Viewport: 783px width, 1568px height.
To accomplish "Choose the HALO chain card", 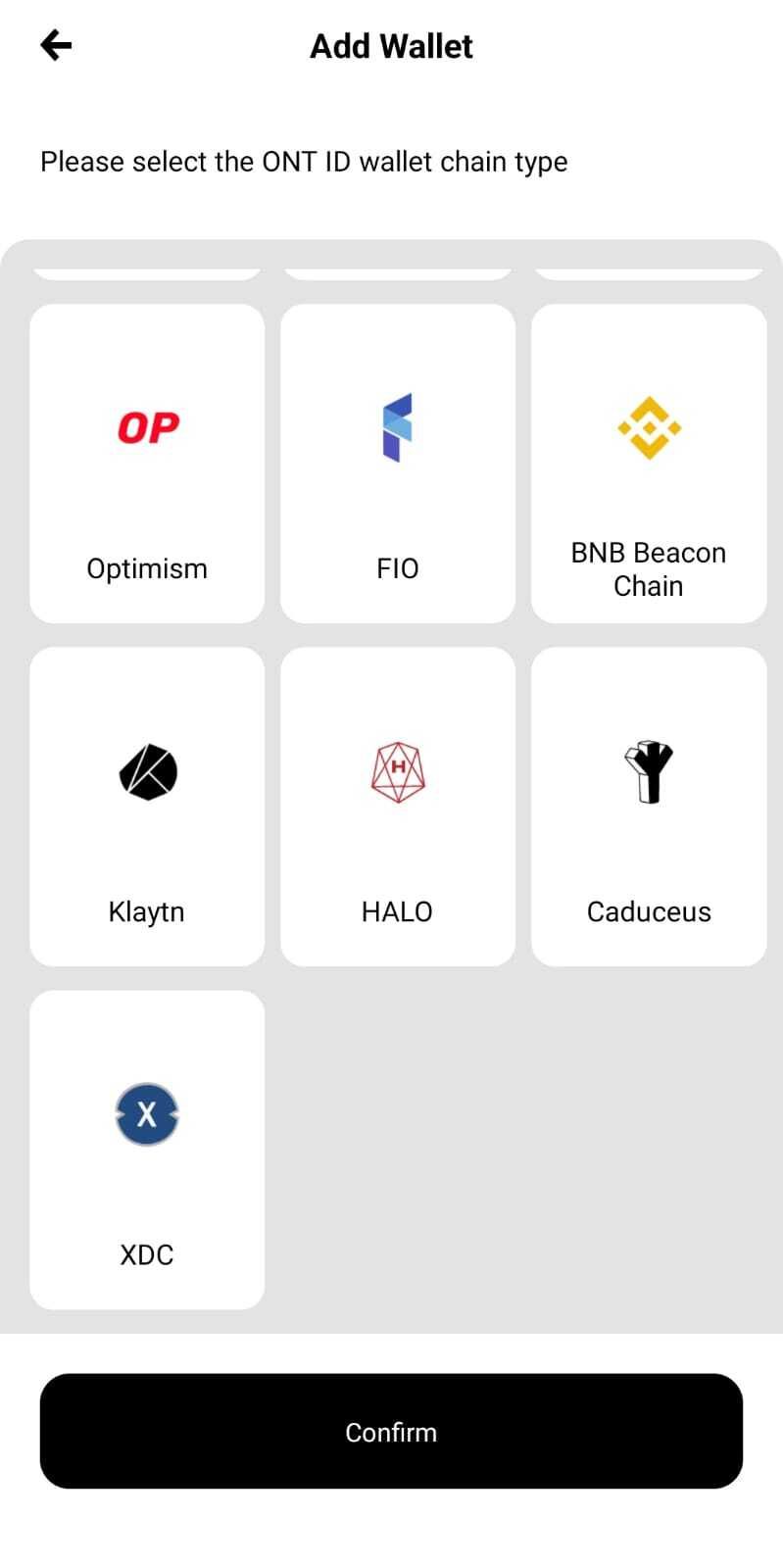I will [x=398, y=807].
